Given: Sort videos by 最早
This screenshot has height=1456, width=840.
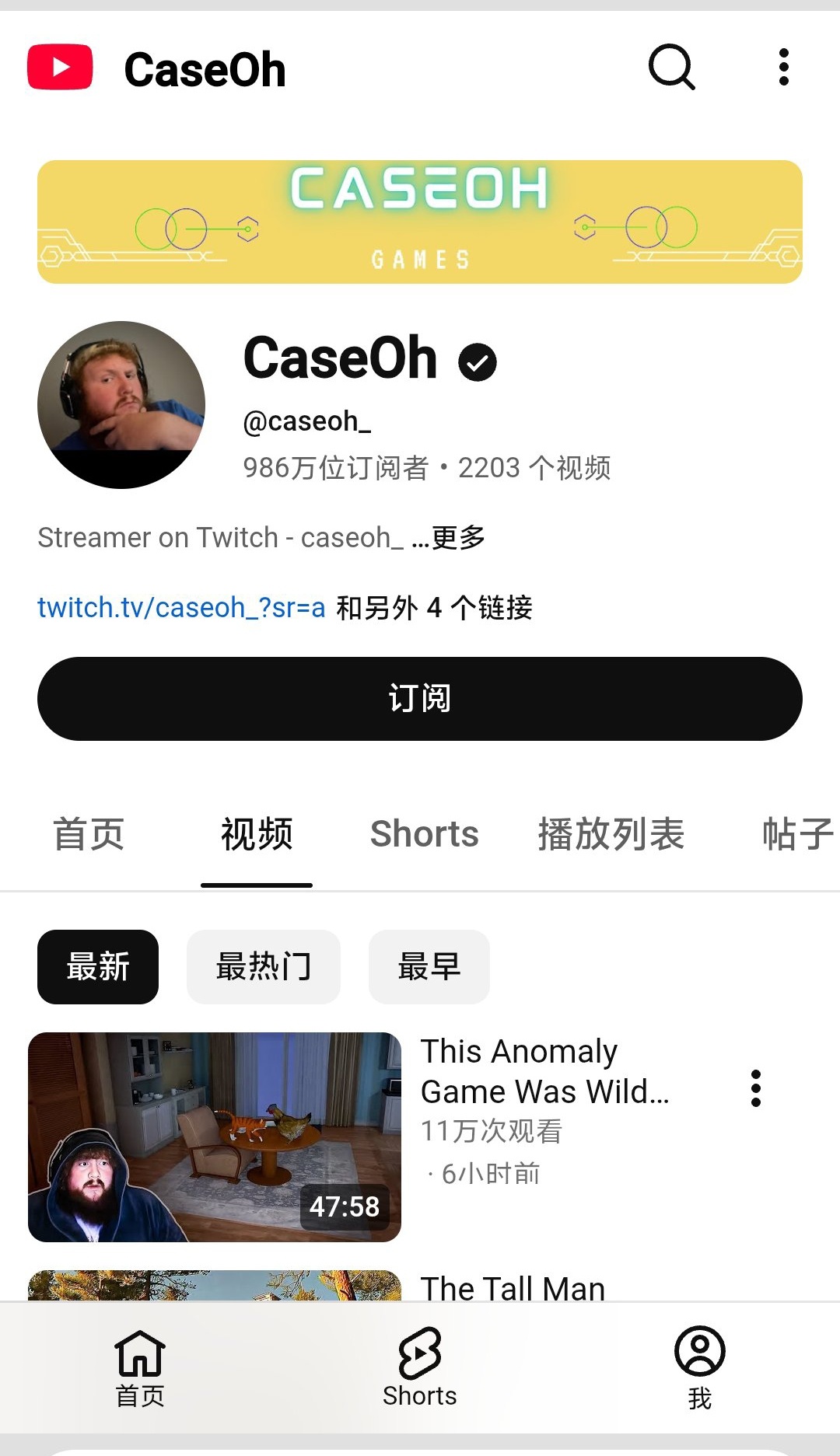Looking at the screenshot, I should coord(429,966).
